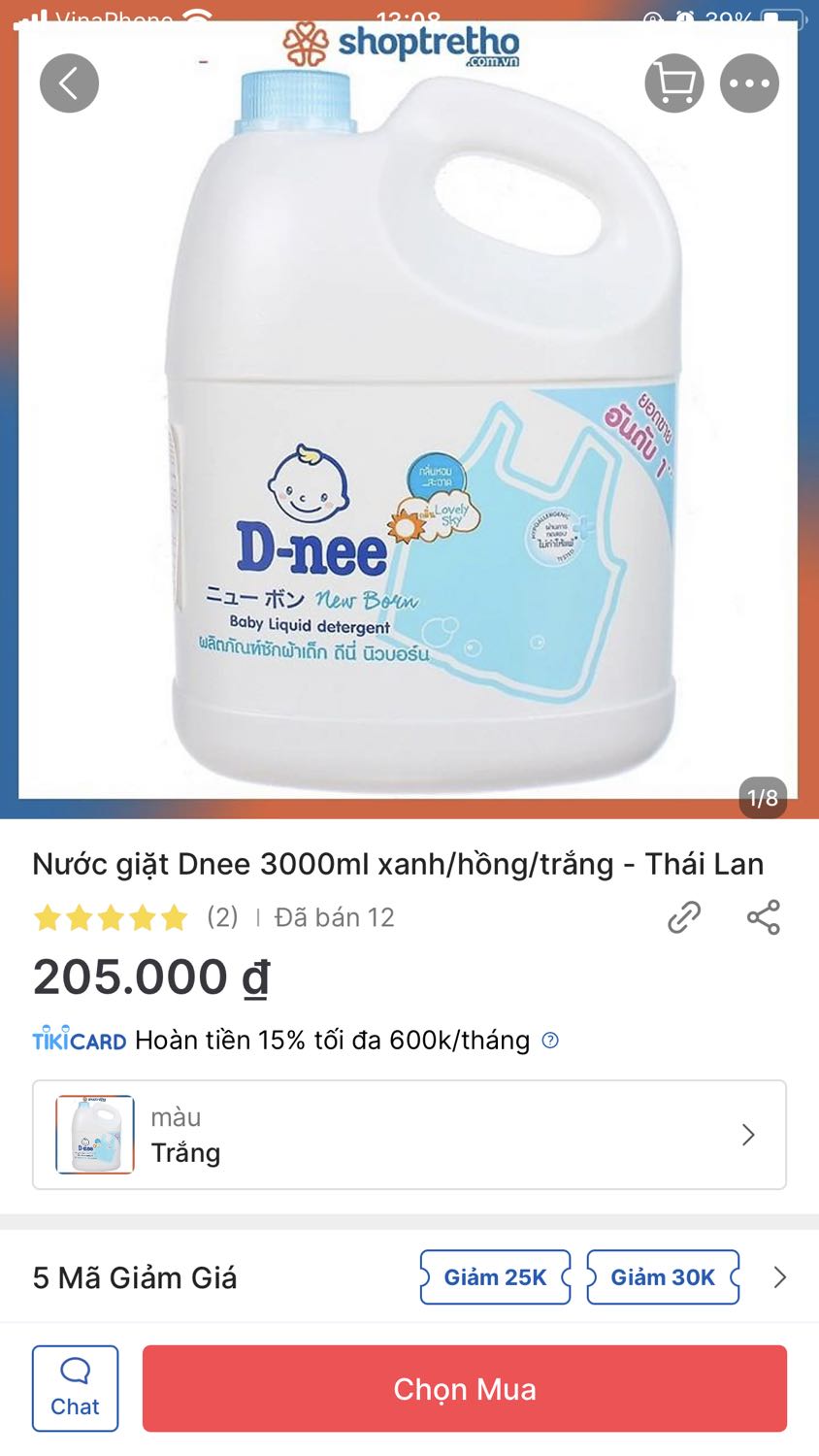Open chat with the shop

(75, 1388)
